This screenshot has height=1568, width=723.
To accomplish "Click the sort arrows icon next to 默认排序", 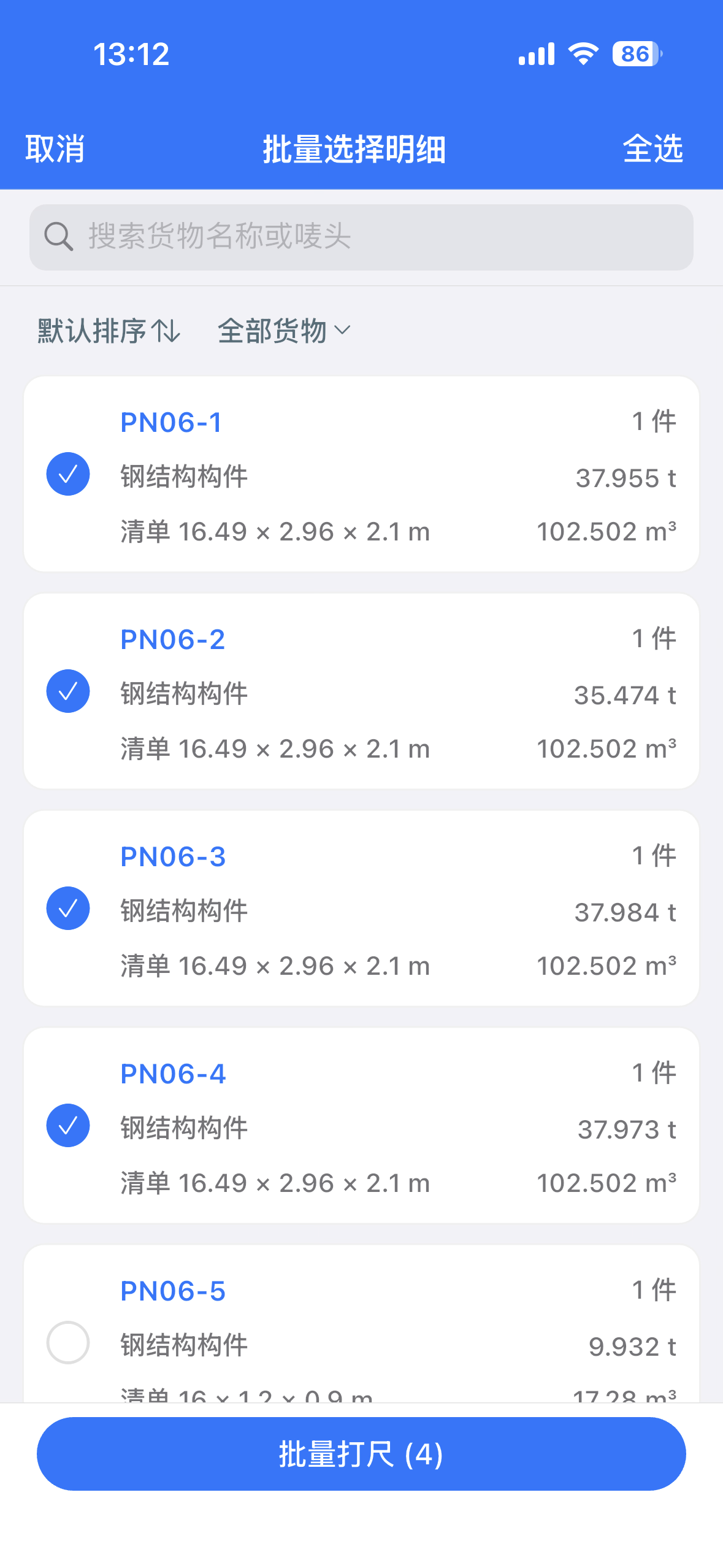I will tap(167, 331).
